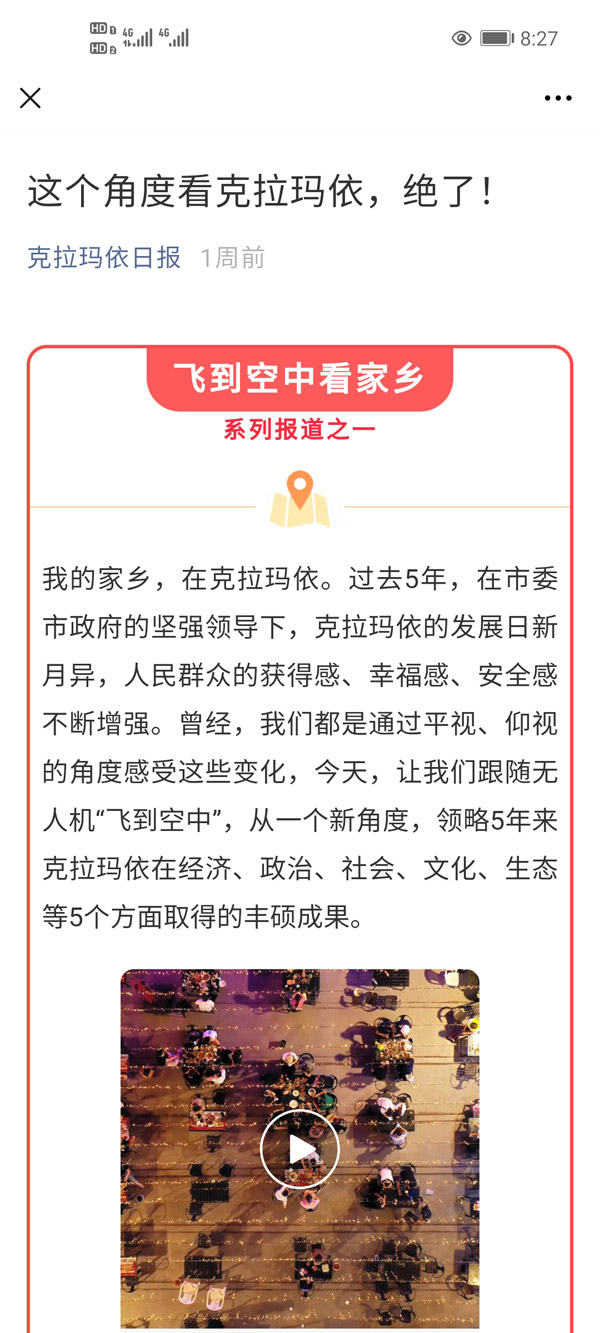
Task: Play the aerial night market video
Action: [x=300, y=1149]
